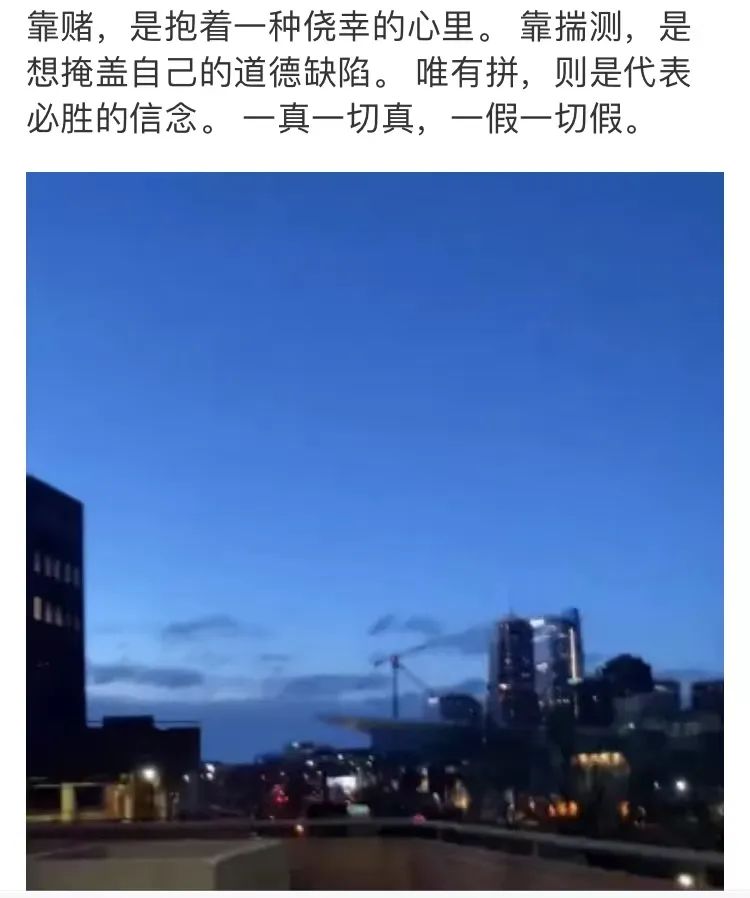Viewport: 750px width, 898px height.
Task: Open the dusk city skyline photo
Action: (x=374, y=530)
